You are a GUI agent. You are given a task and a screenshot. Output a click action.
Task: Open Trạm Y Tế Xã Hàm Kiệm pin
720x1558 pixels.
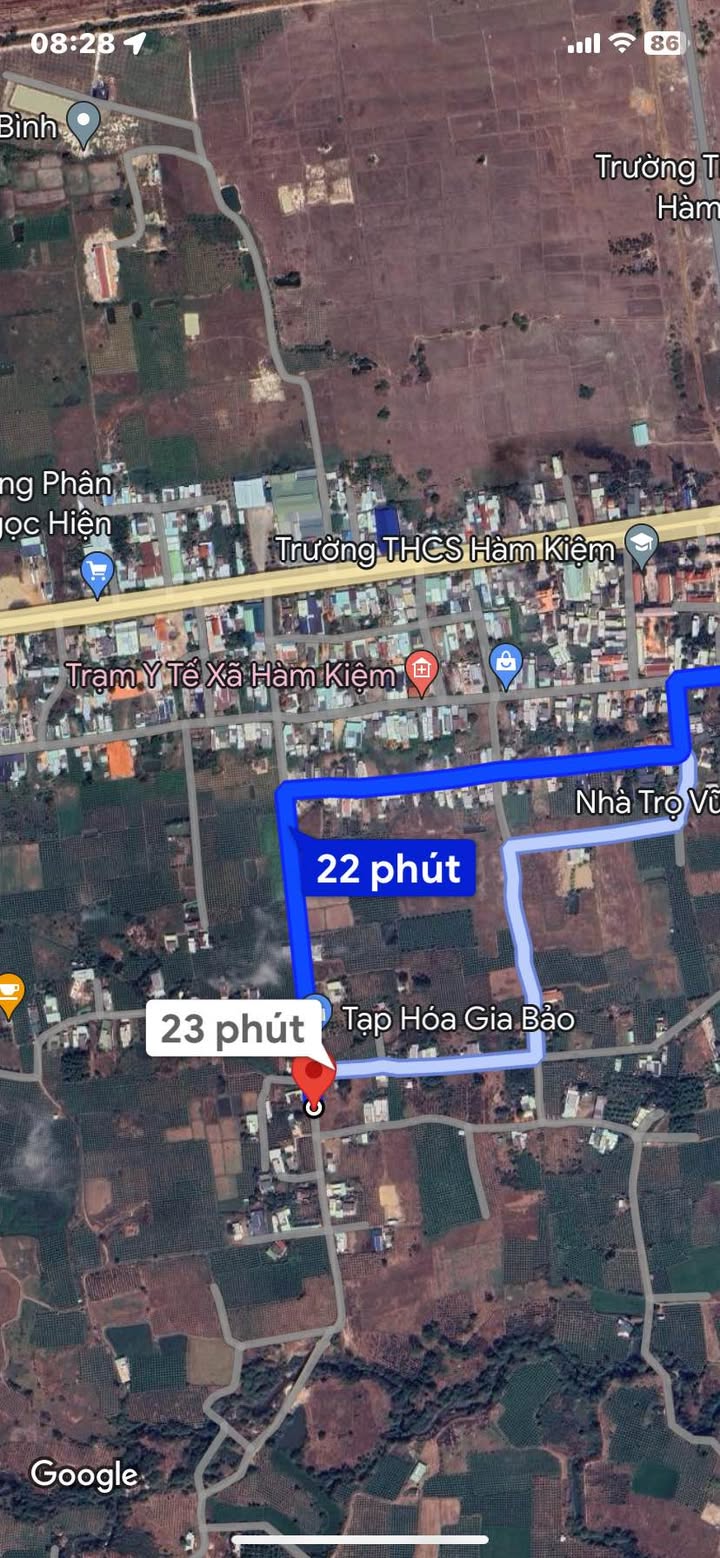coord(422,673)
